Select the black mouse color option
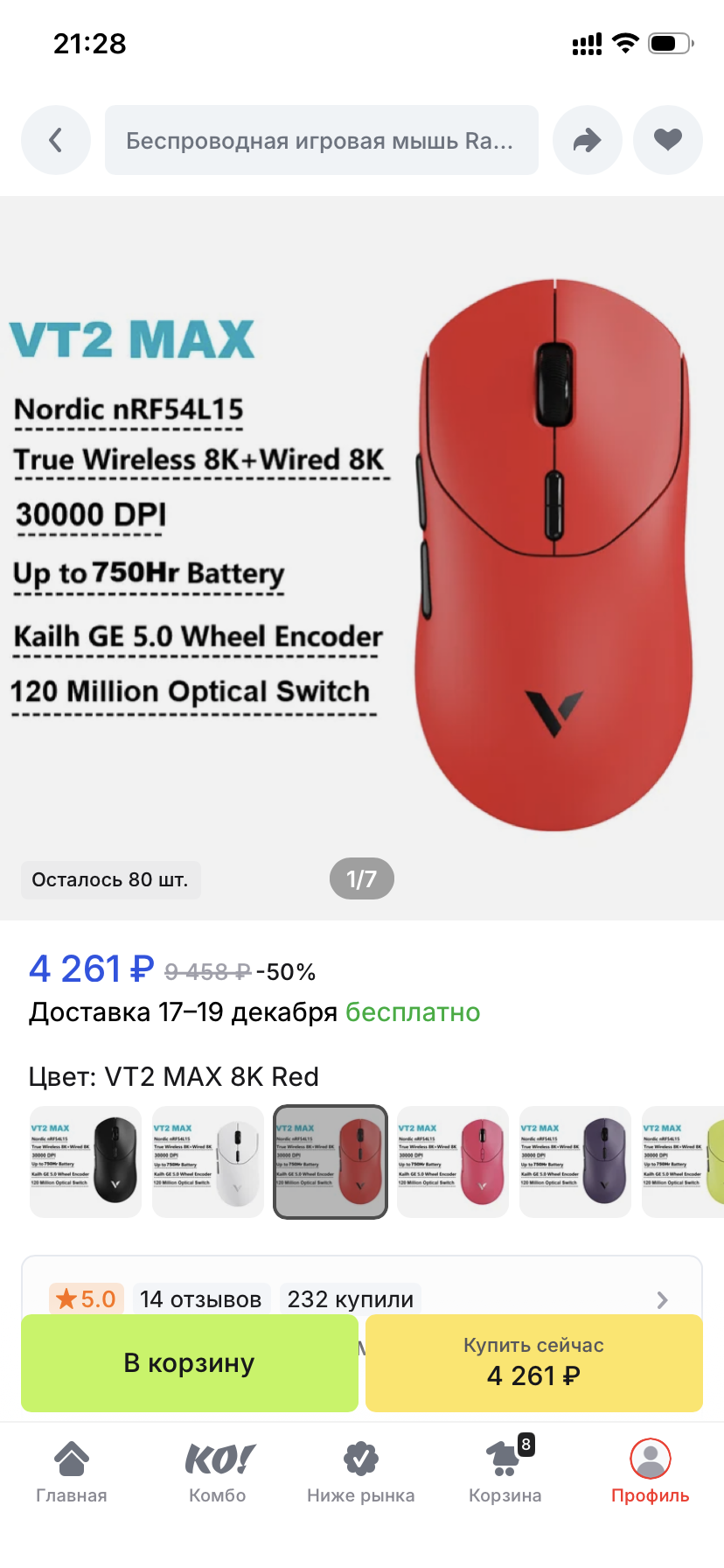The height and width of the screenshot is (1568, 724). (x=86, y=1162)
